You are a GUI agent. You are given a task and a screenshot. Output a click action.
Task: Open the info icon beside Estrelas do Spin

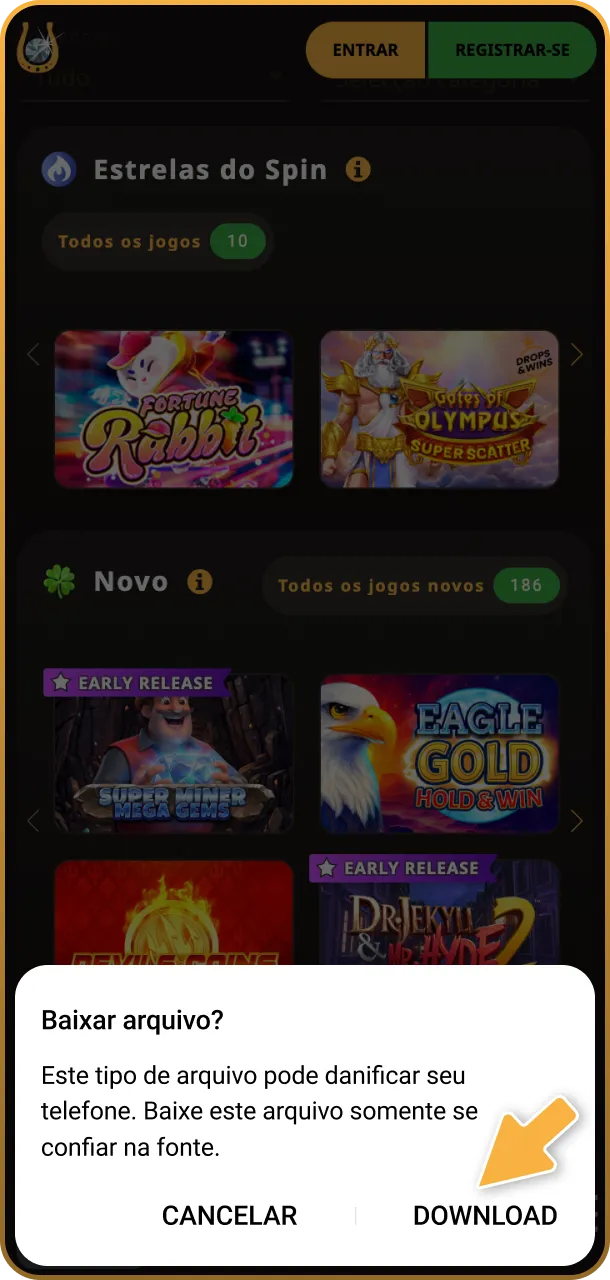click(x=358, y=170)
